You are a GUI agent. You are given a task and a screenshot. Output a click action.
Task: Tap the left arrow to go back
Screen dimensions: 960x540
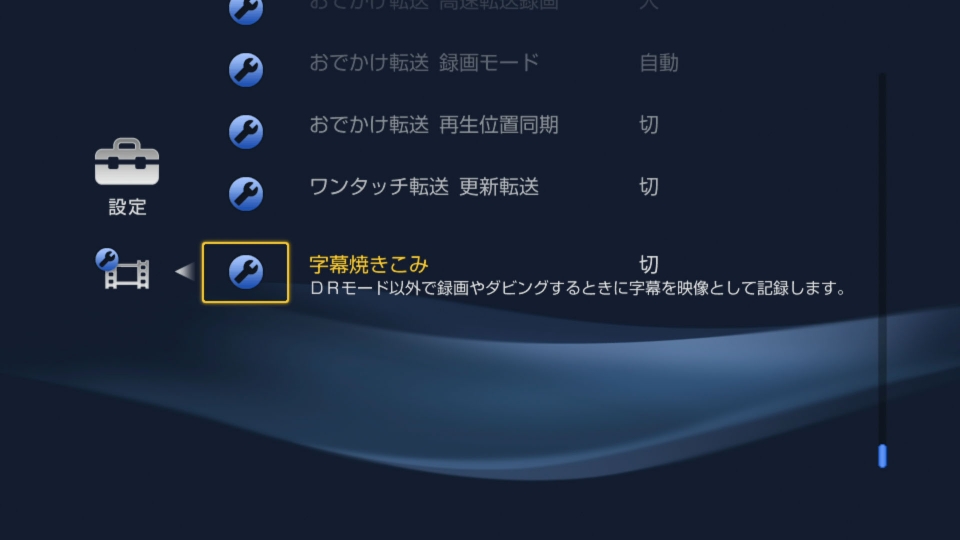[184, 271]
